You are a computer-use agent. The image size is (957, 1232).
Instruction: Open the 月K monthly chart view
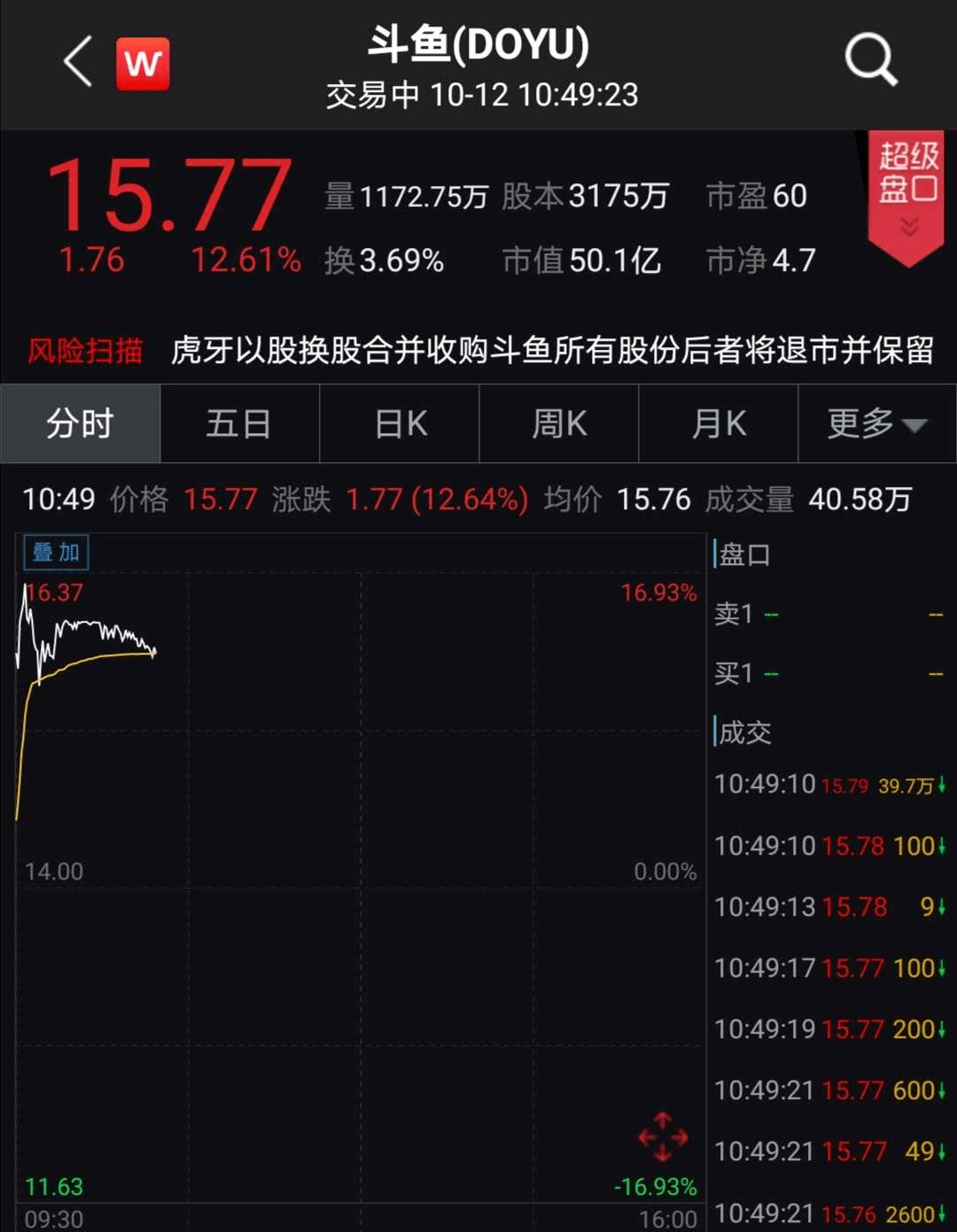719,423
